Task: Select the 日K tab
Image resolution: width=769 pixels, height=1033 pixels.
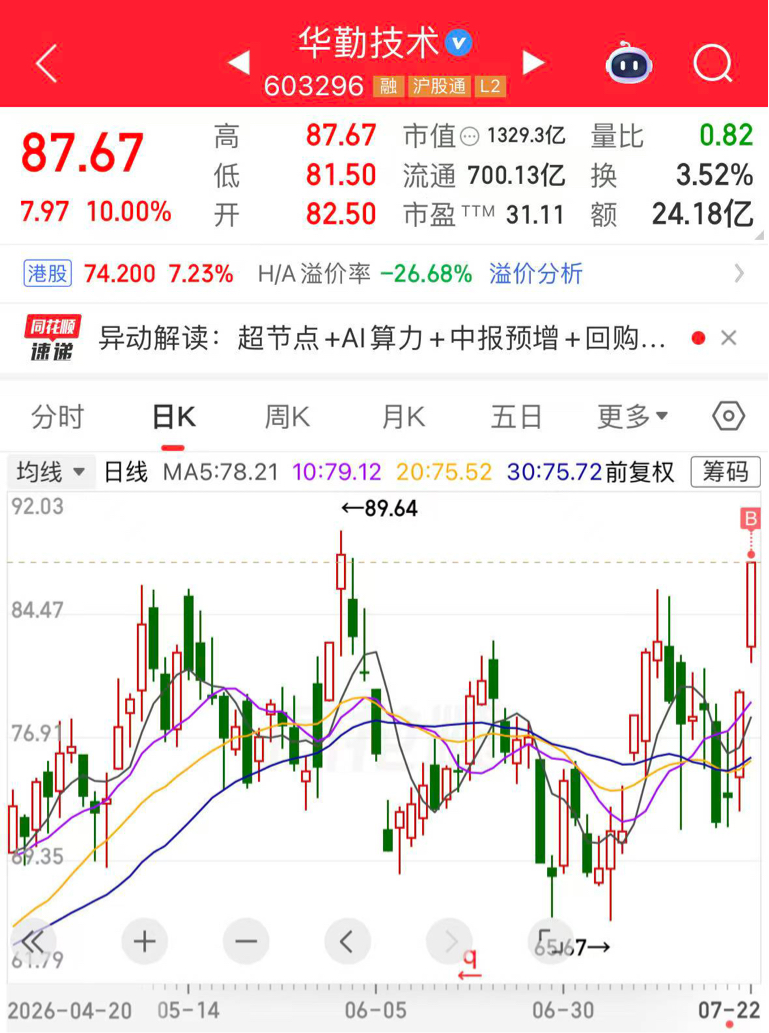Action: coord(173,417)
